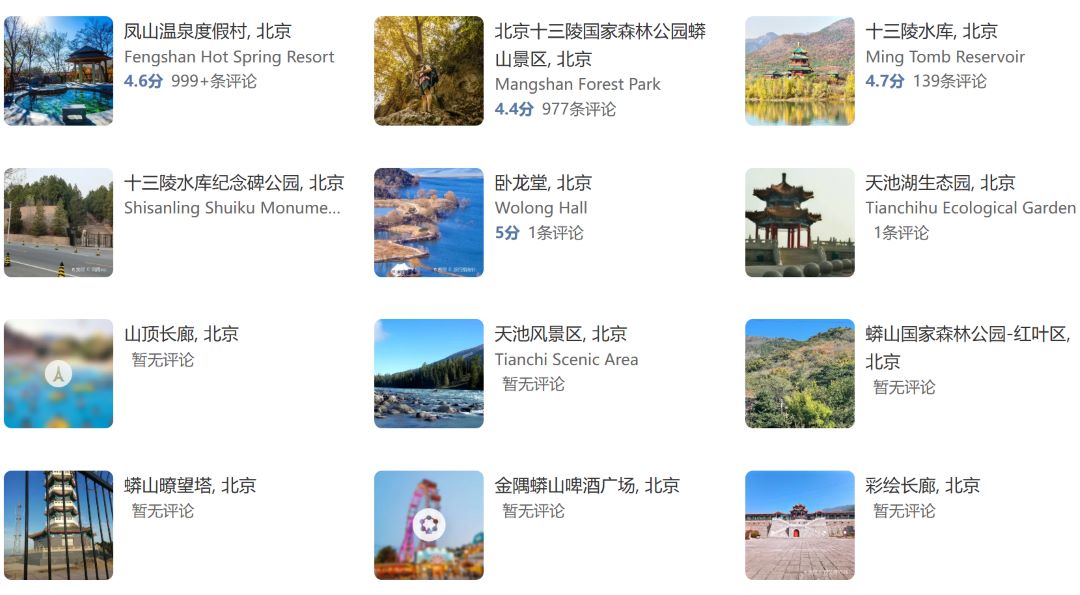1080x595 pixels.
Task: Open Tianchihu Ecological Garden details
Action: click(940, 184)
